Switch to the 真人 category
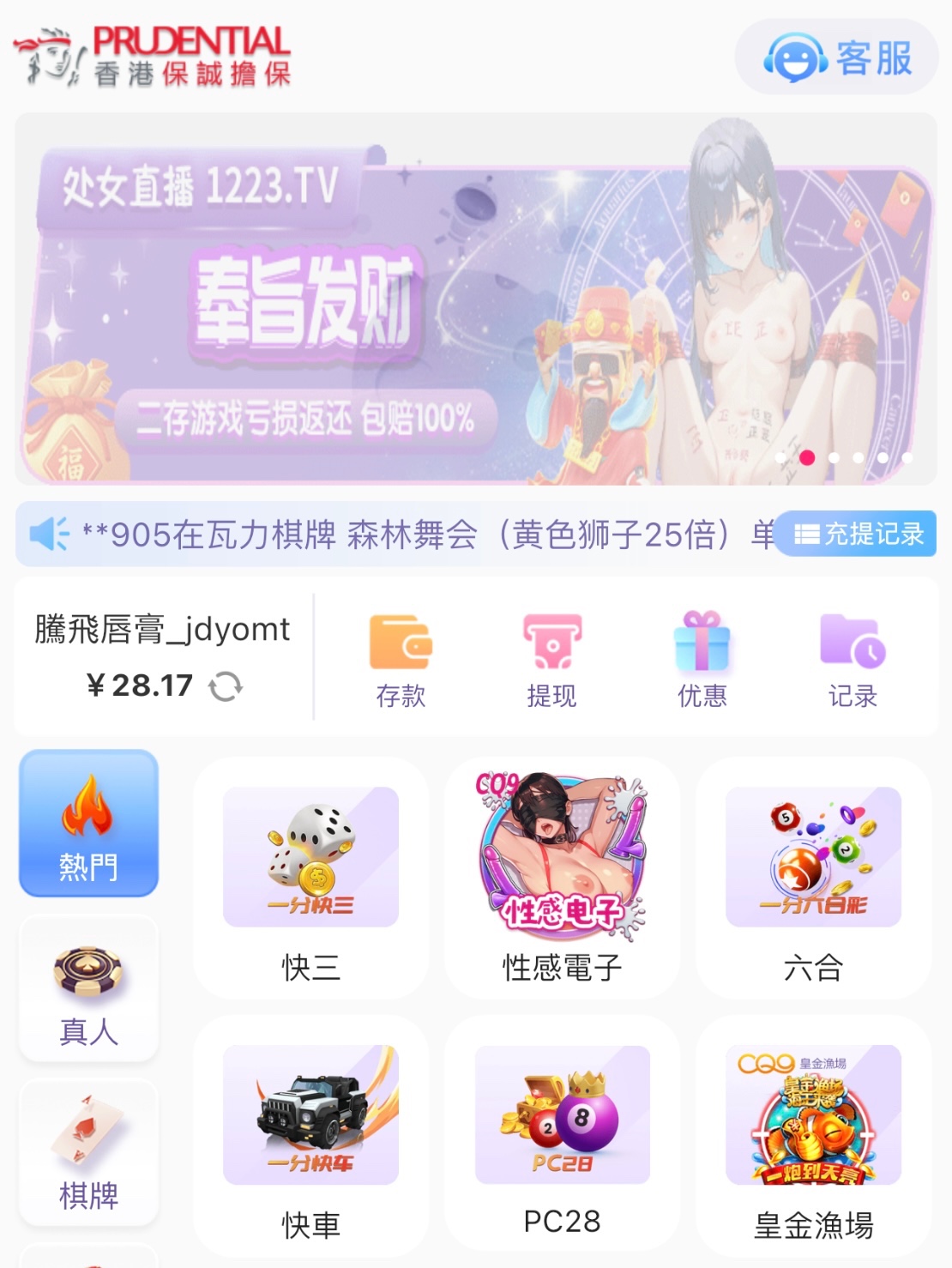This screenshot has width=952, height=1268. coord(88,990)
